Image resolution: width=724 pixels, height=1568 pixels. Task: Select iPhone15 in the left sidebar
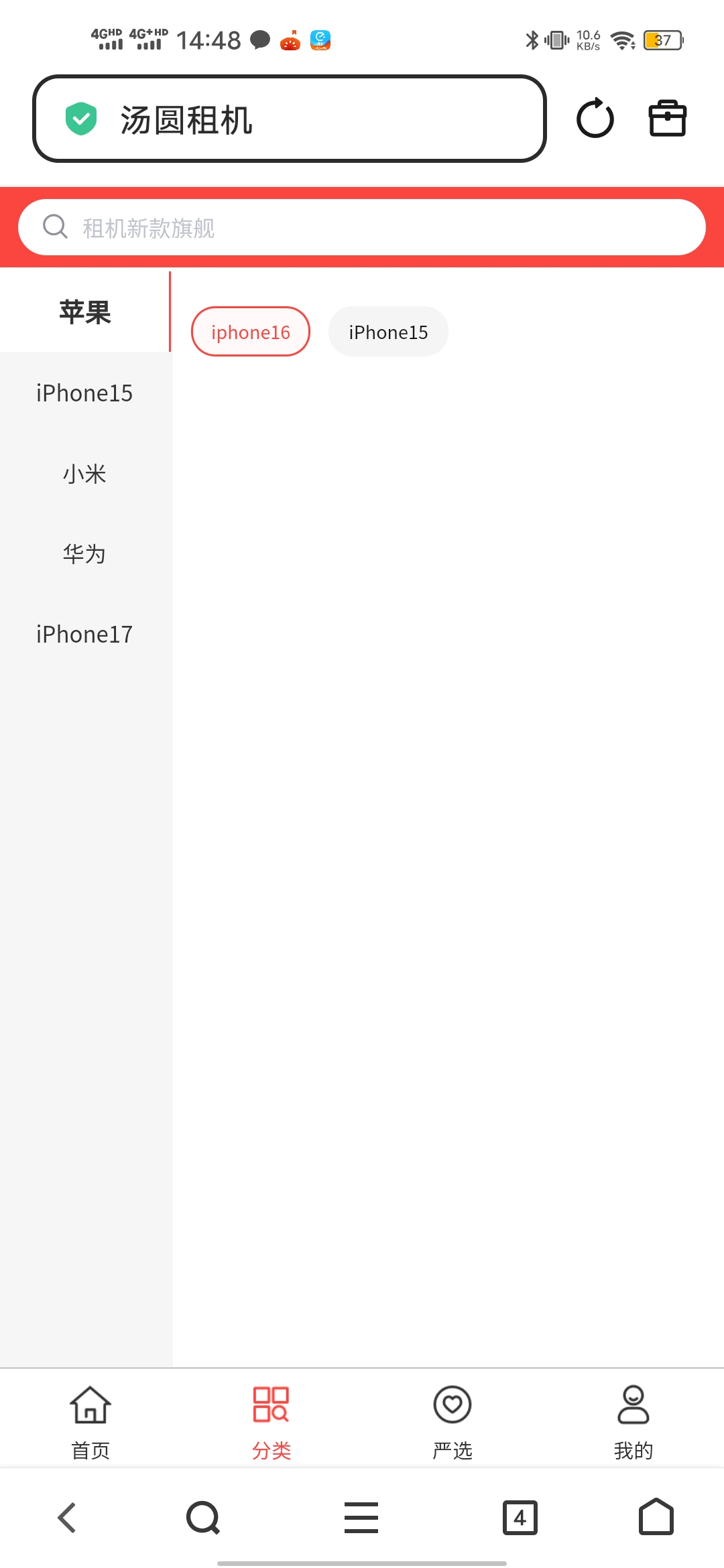pos(84,393)
